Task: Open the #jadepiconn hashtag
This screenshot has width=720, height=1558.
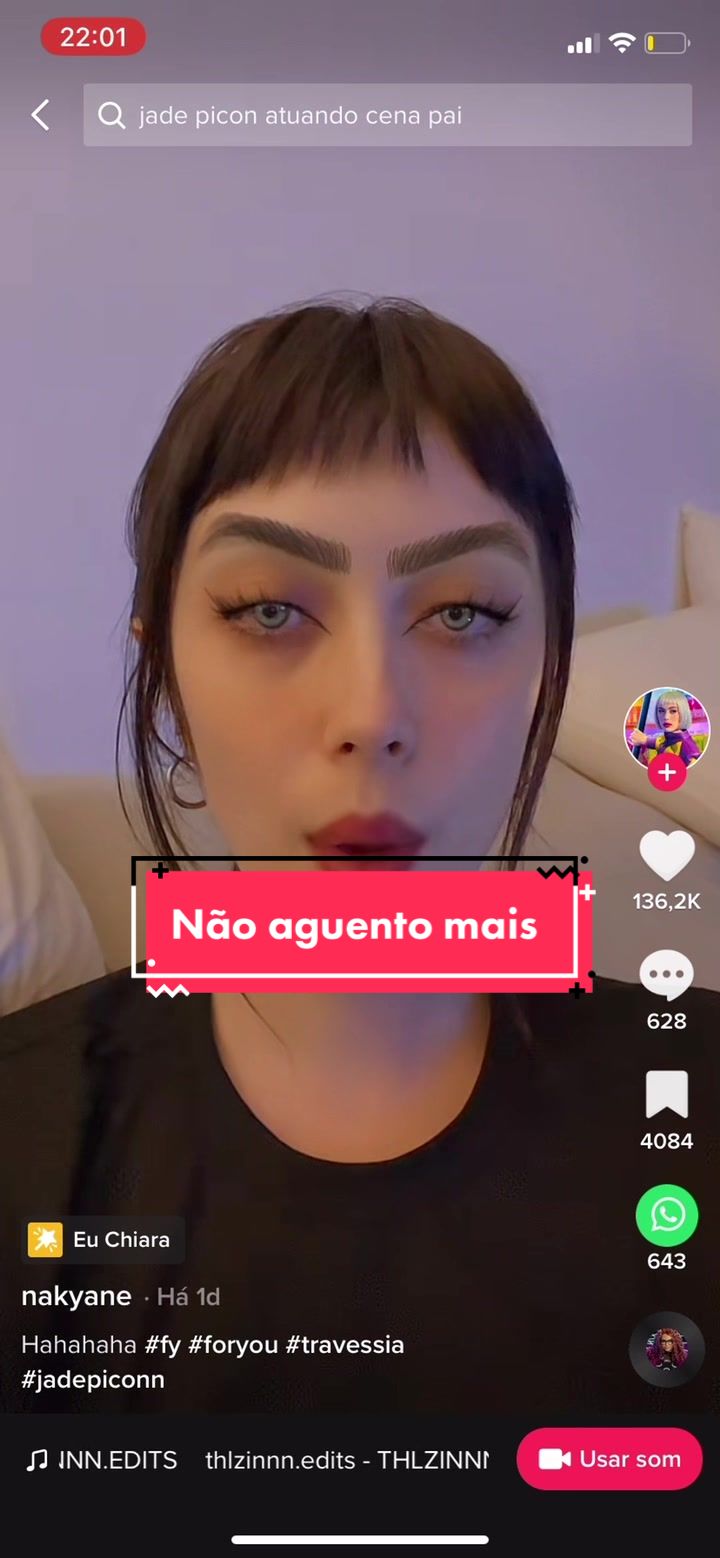Action: click(93, 1380)
